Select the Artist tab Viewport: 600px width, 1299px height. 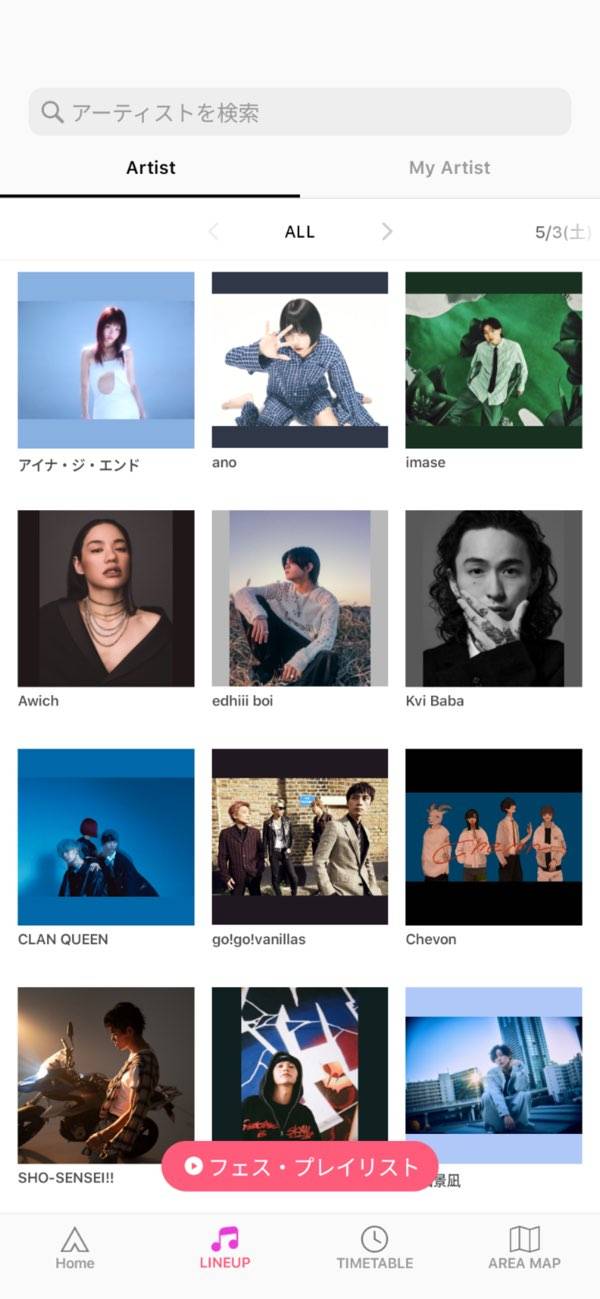pyautogui.click(x=150, y=168)
